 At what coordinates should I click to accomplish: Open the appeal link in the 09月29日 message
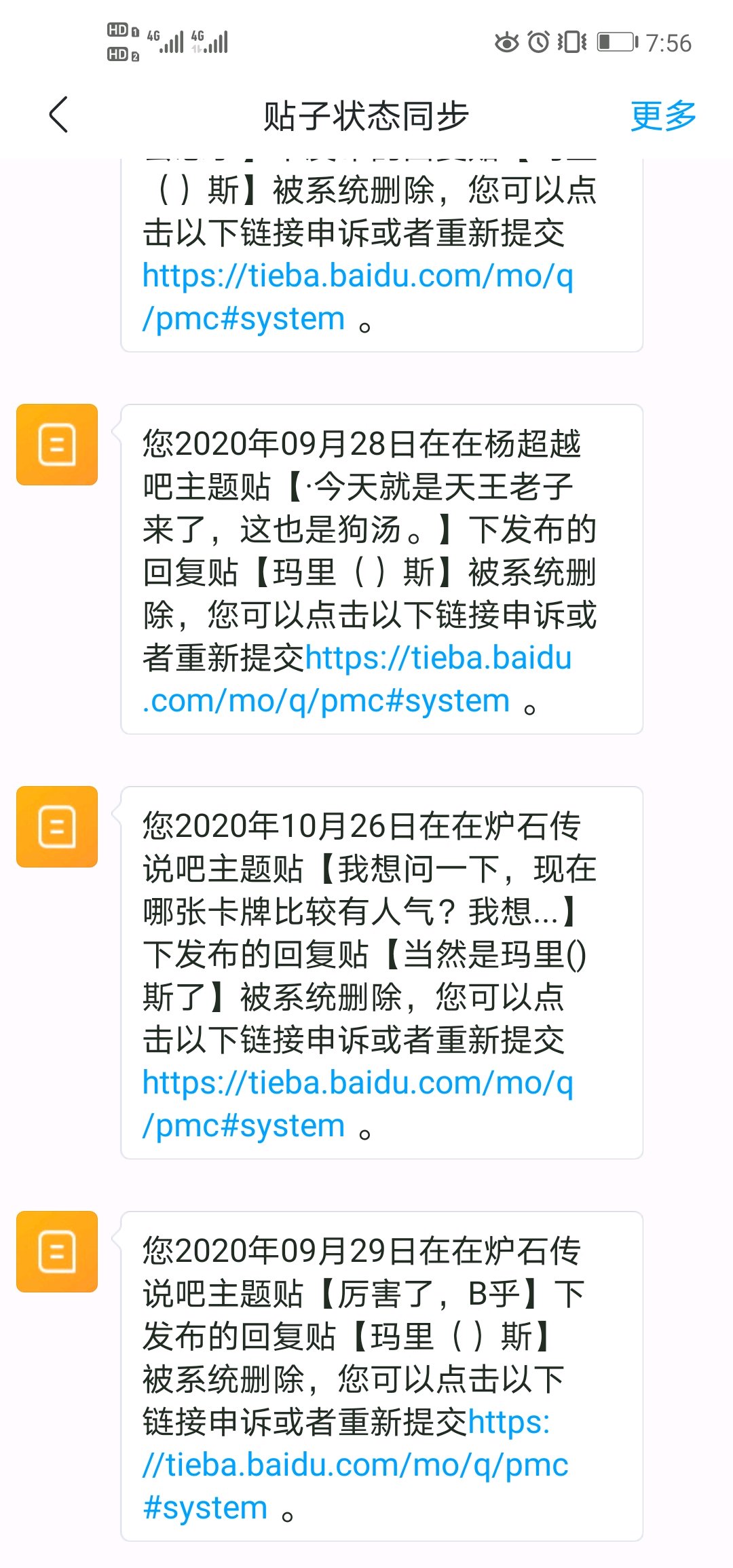355,1464
